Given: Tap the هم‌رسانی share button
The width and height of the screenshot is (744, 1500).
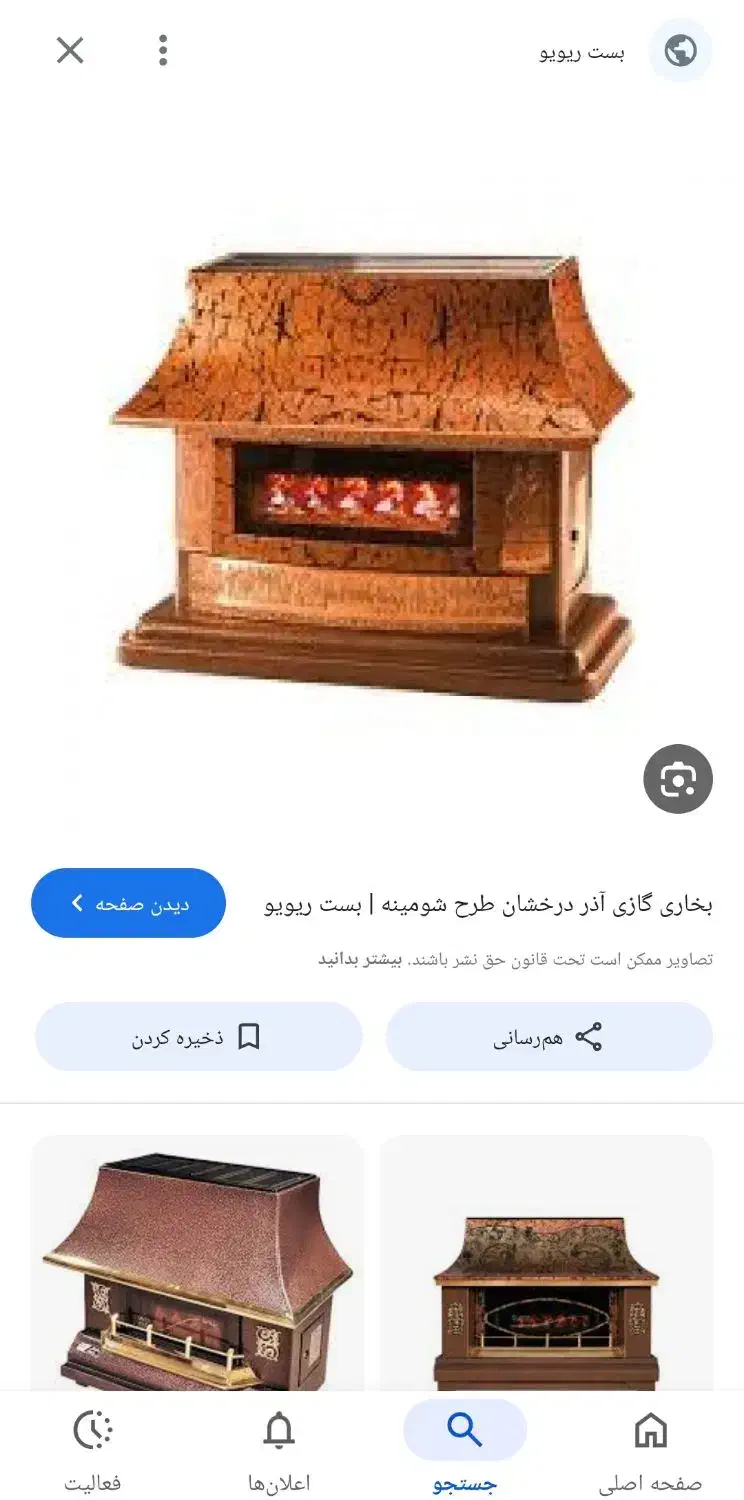Looking at the screenshot, I should [x=549, y=1037].
